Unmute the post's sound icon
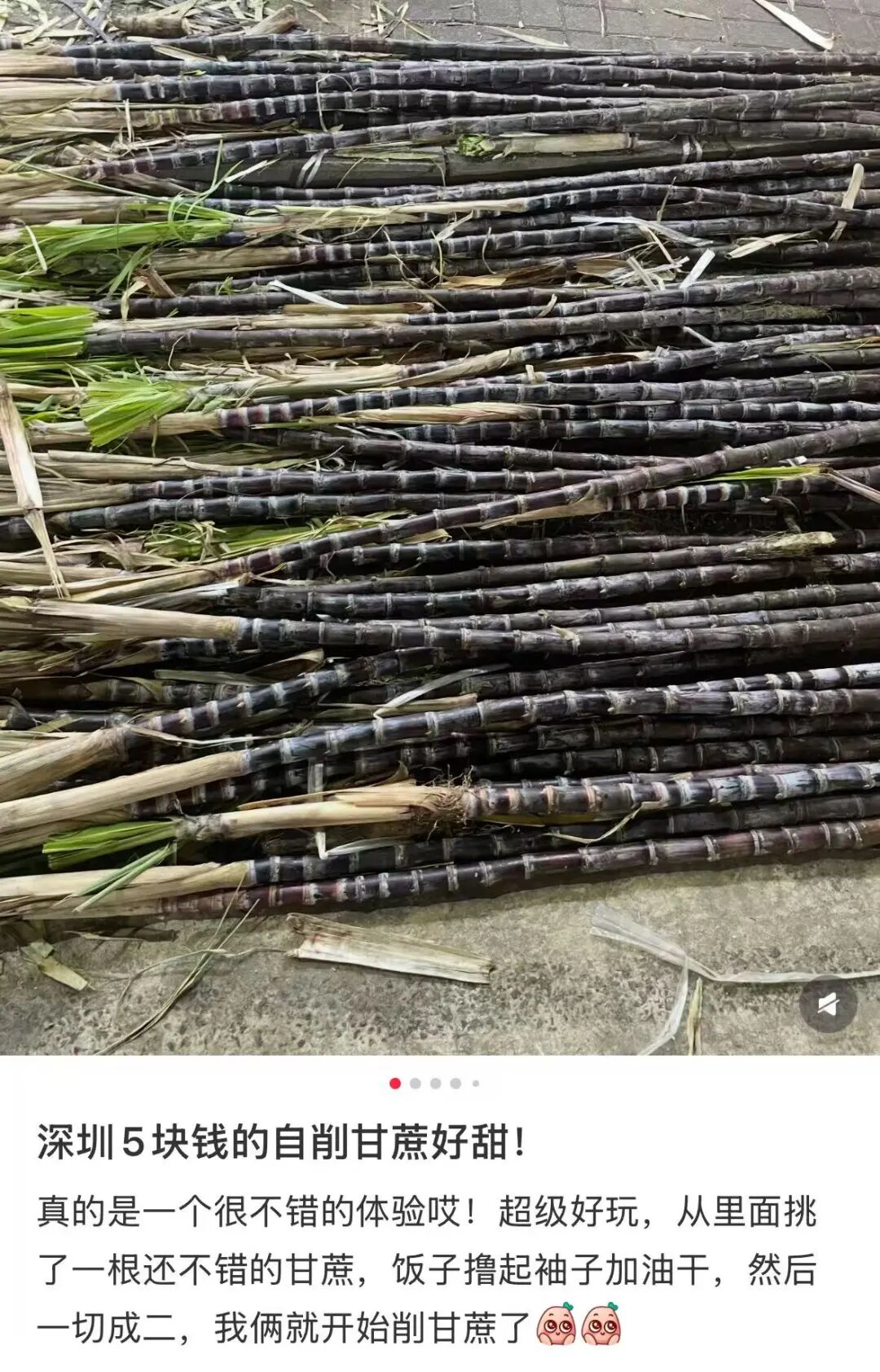Screen dimensions: 880x1372 pyautogui.click(x=828, y=1005)
